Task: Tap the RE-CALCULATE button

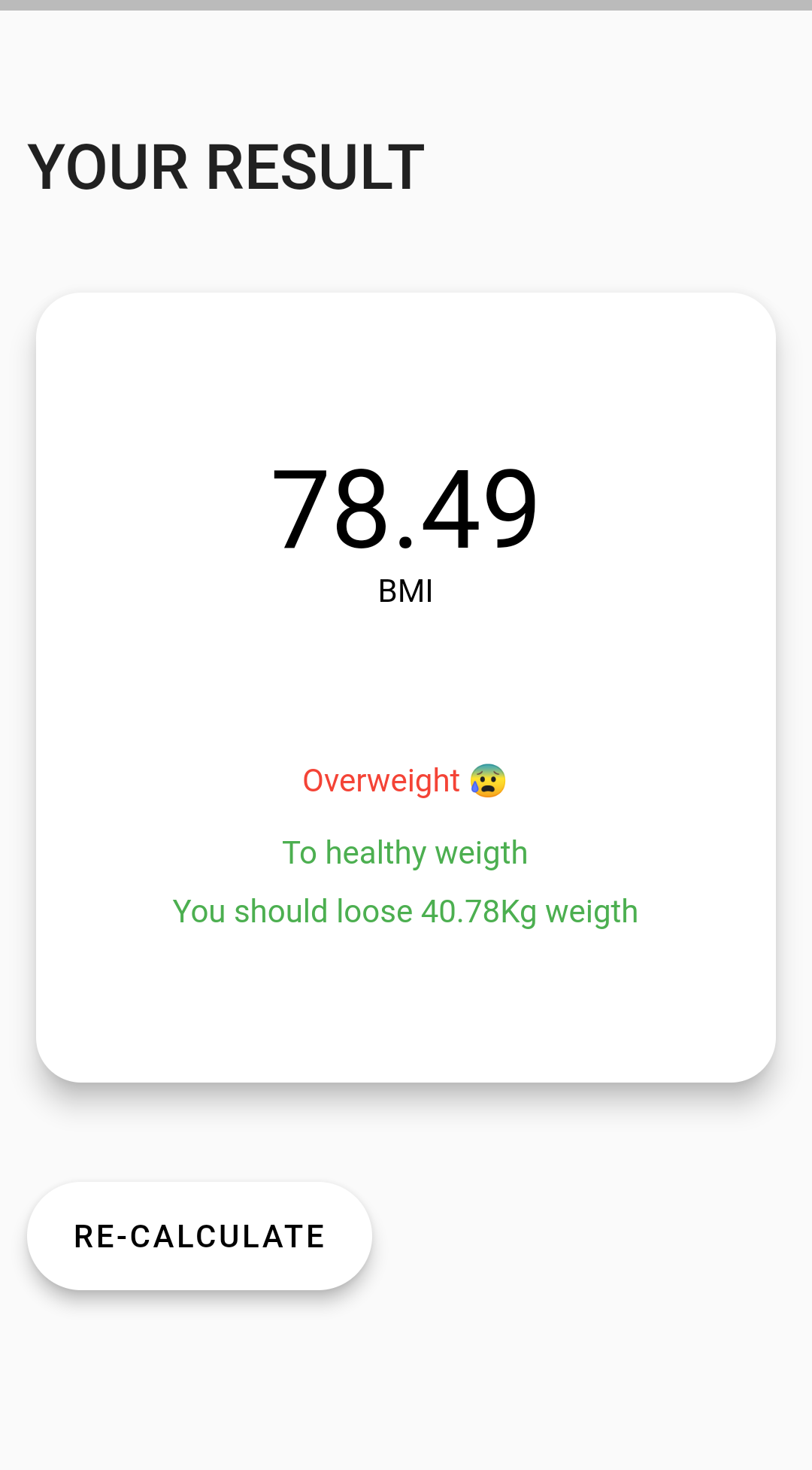Action: point(199,1236)
